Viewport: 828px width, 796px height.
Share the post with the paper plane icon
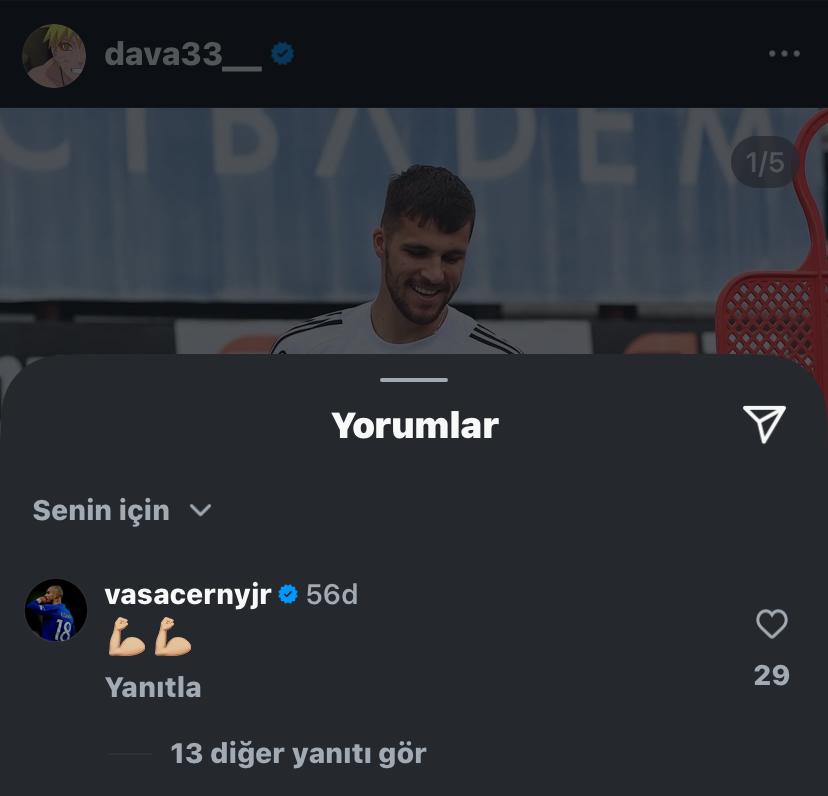click(x=765, y=424)
